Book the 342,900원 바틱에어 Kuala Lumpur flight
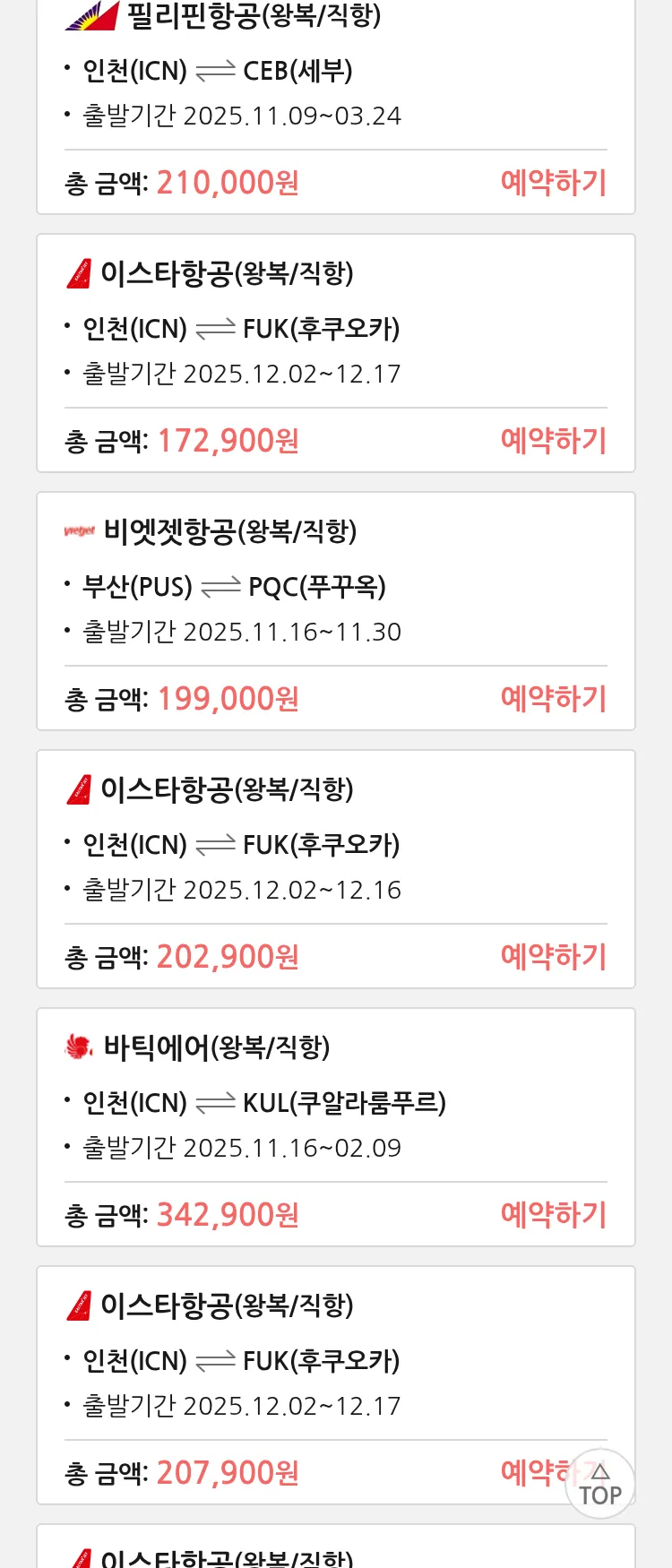The height and width of the screenshot is (1568, 672). click(553, 1215)
